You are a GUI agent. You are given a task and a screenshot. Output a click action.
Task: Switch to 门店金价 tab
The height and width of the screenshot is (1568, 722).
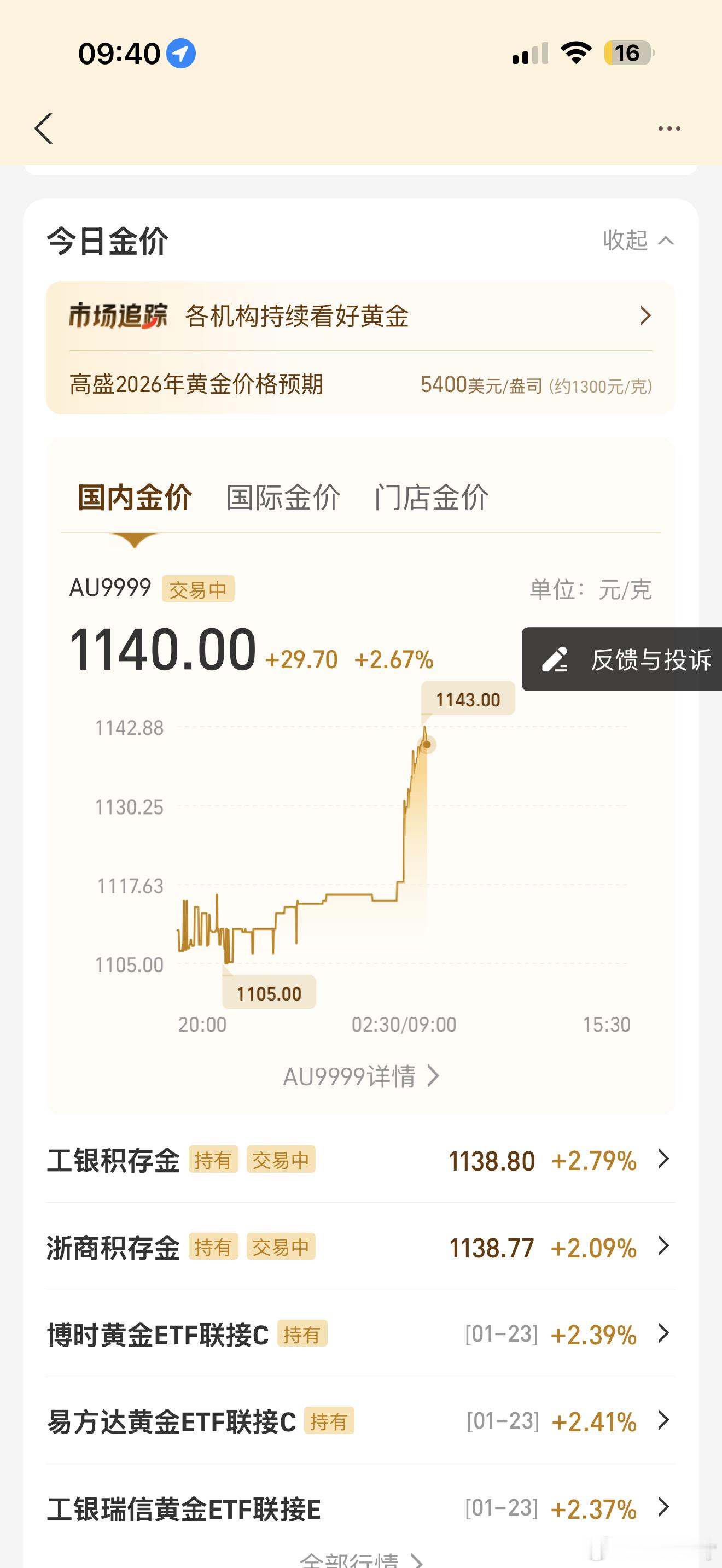tap(432, 496)
